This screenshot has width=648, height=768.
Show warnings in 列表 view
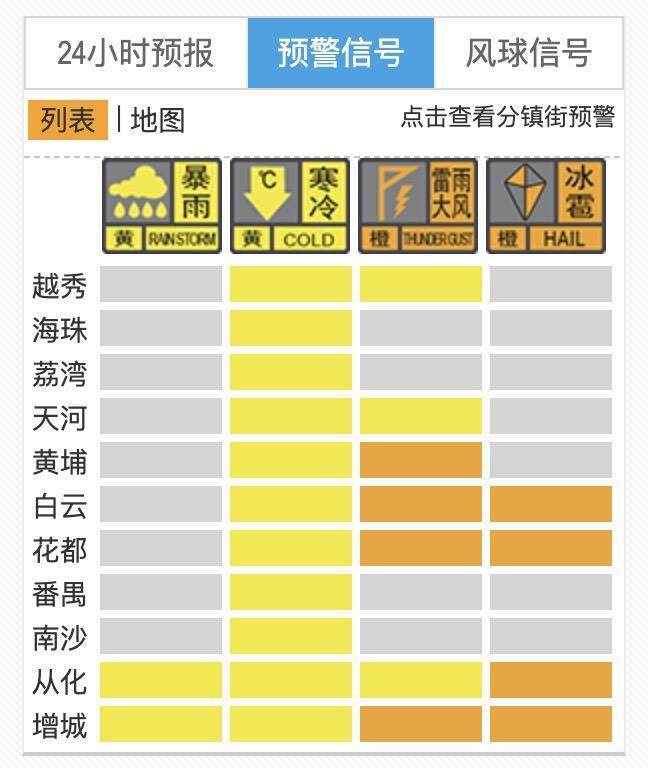tap(68, 120)
